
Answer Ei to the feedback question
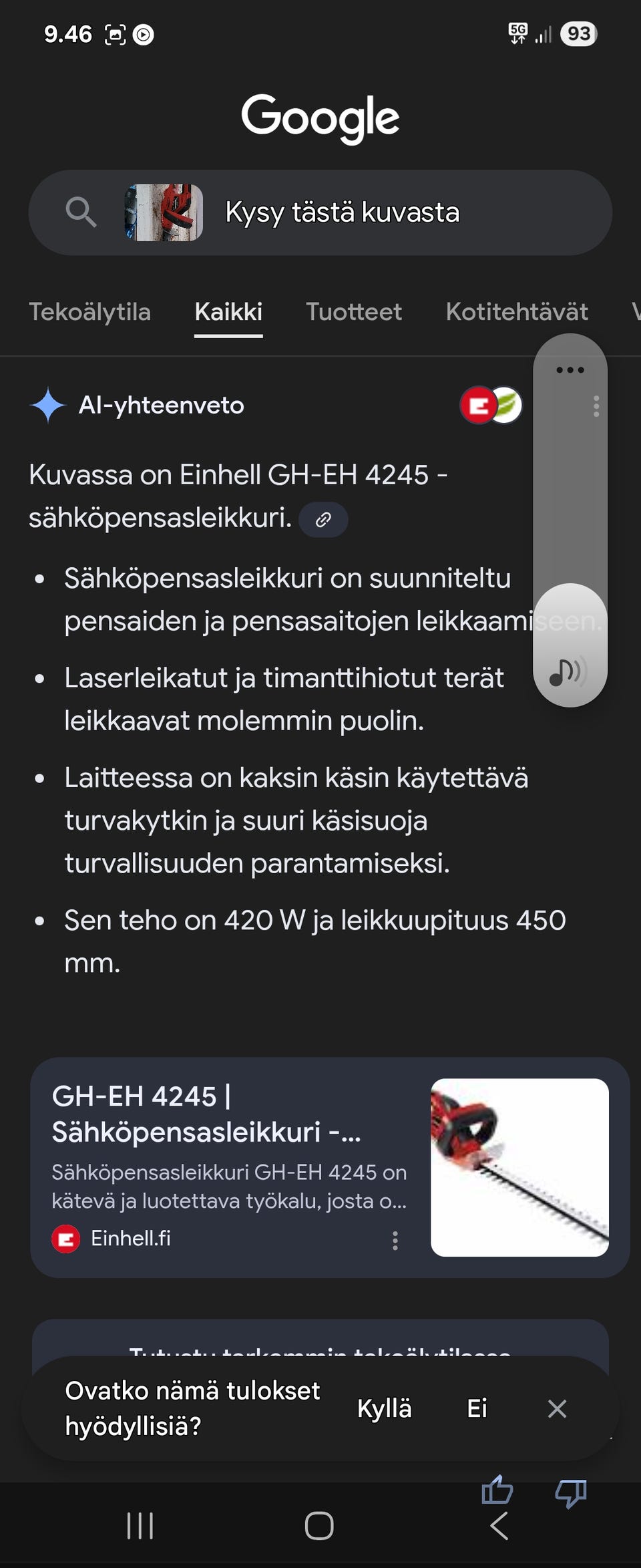476,1408
